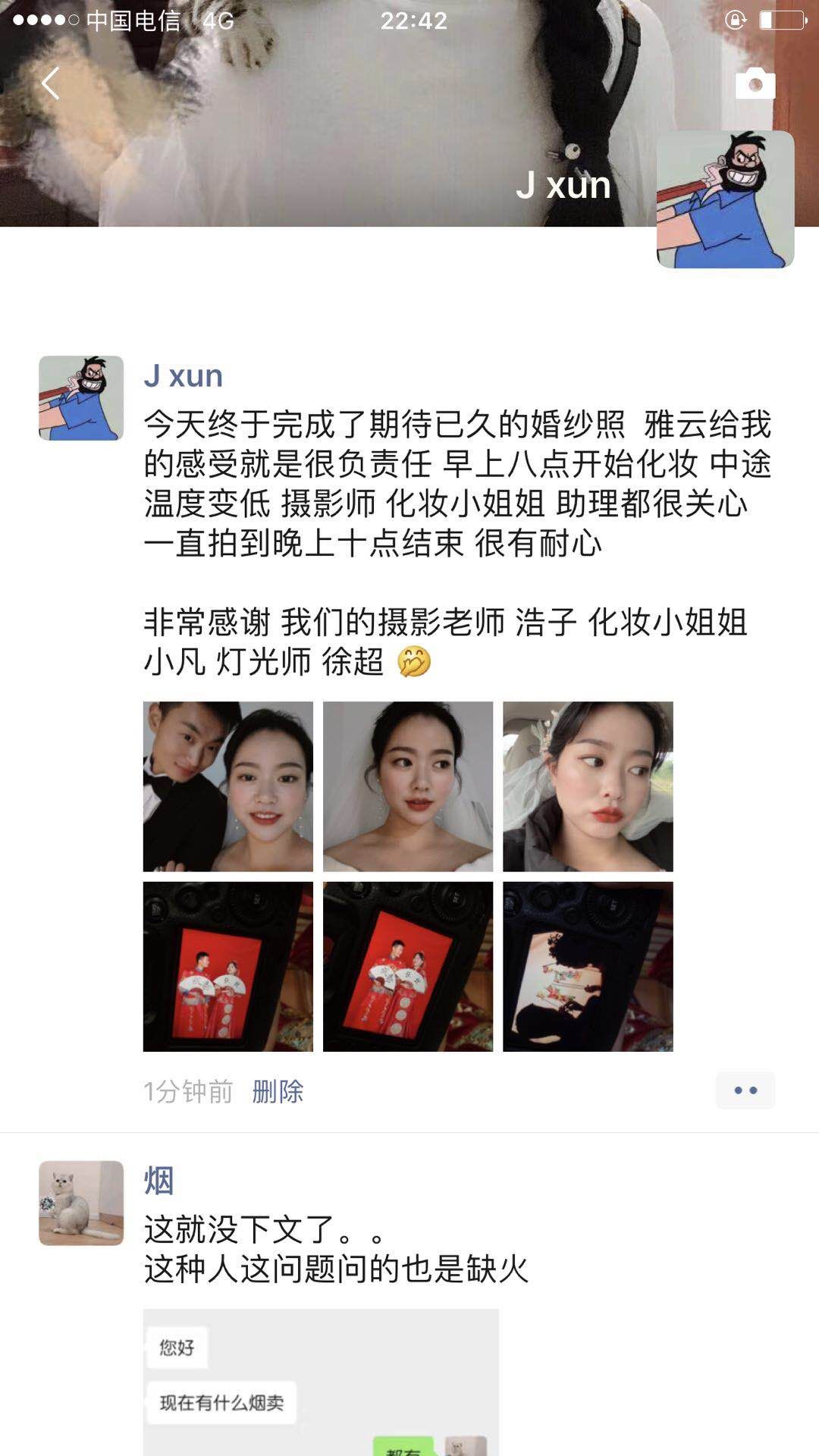View the first photo of the couple in formal wear

228,786
